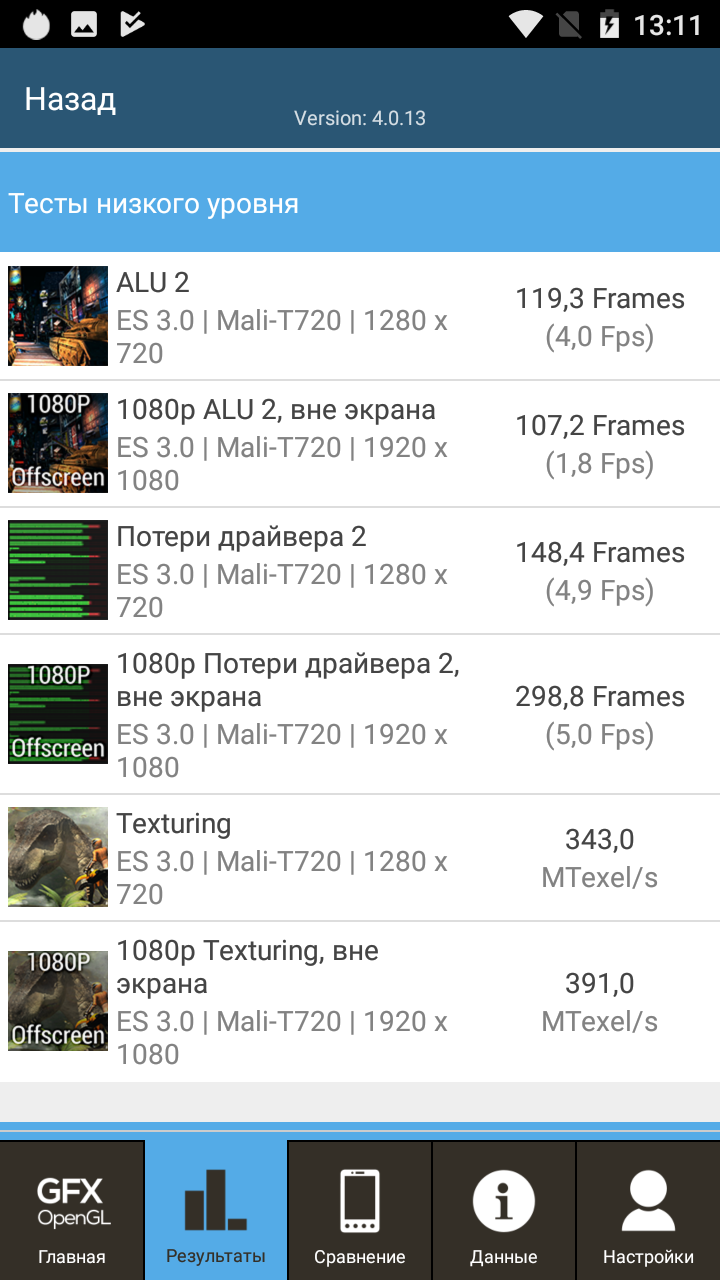Image resolution: width=720 pixels, height=1280 pixels.
Task: Open 1080p ALU 2 offscreen result
Action: click(360, 444)
